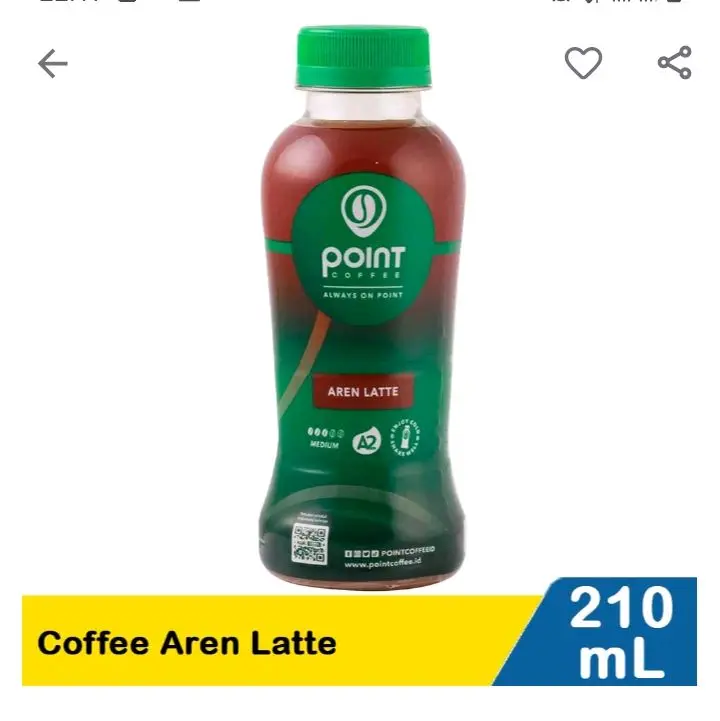Tap the A2 badge on the label
Screen dimensions: 720x721
(366, 440)
